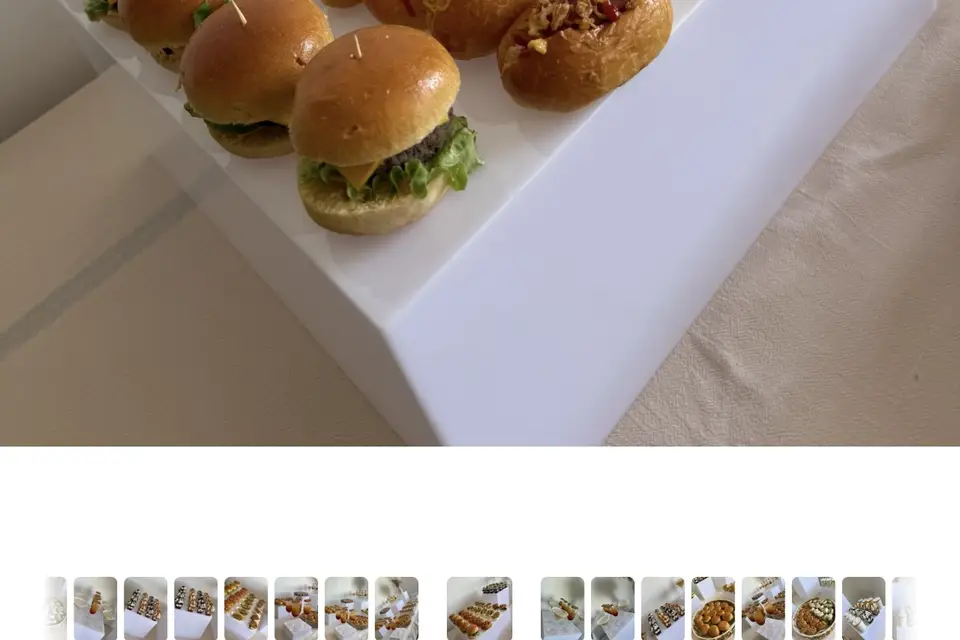Select faded thumbnail at strip's left edge
This screenshot has height=640, width=960.
[55, 609]
